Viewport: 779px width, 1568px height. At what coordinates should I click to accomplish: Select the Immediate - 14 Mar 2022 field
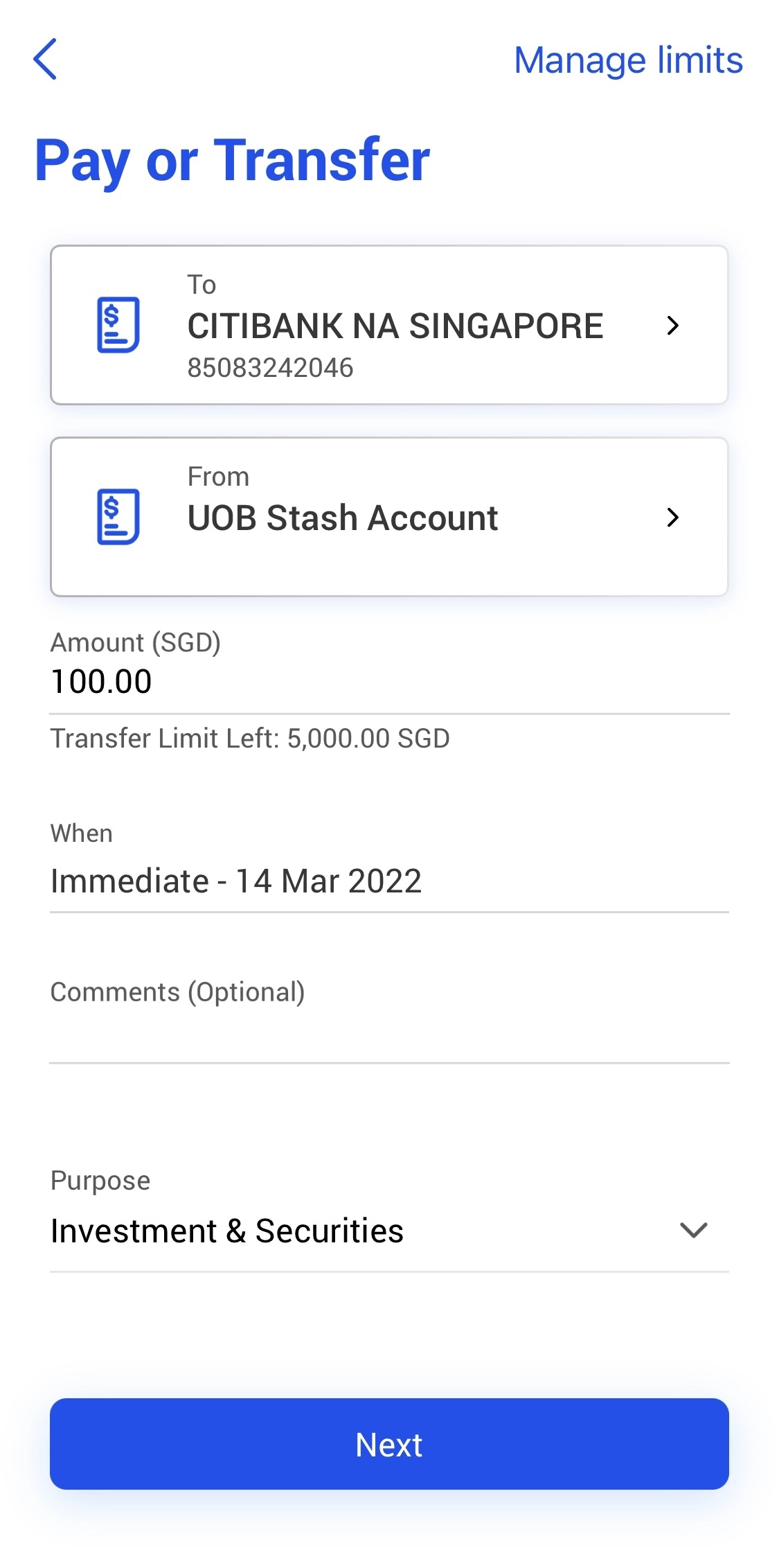click(235, 880)
